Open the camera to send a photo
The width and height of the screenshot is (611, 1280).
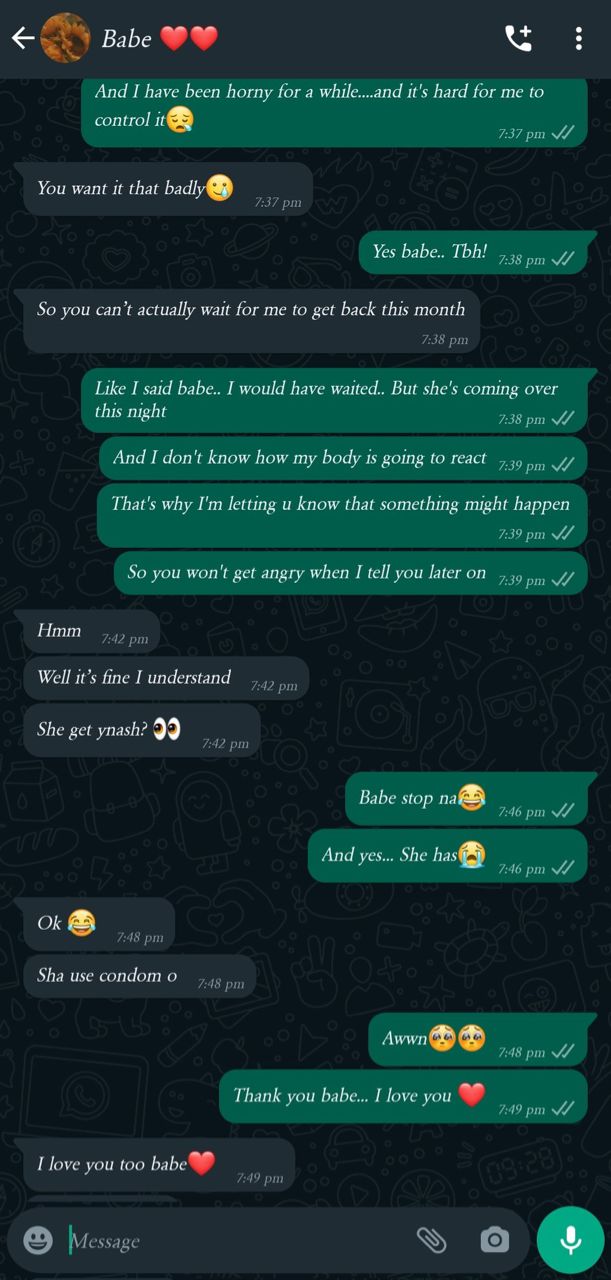[x=494, y=1241]
